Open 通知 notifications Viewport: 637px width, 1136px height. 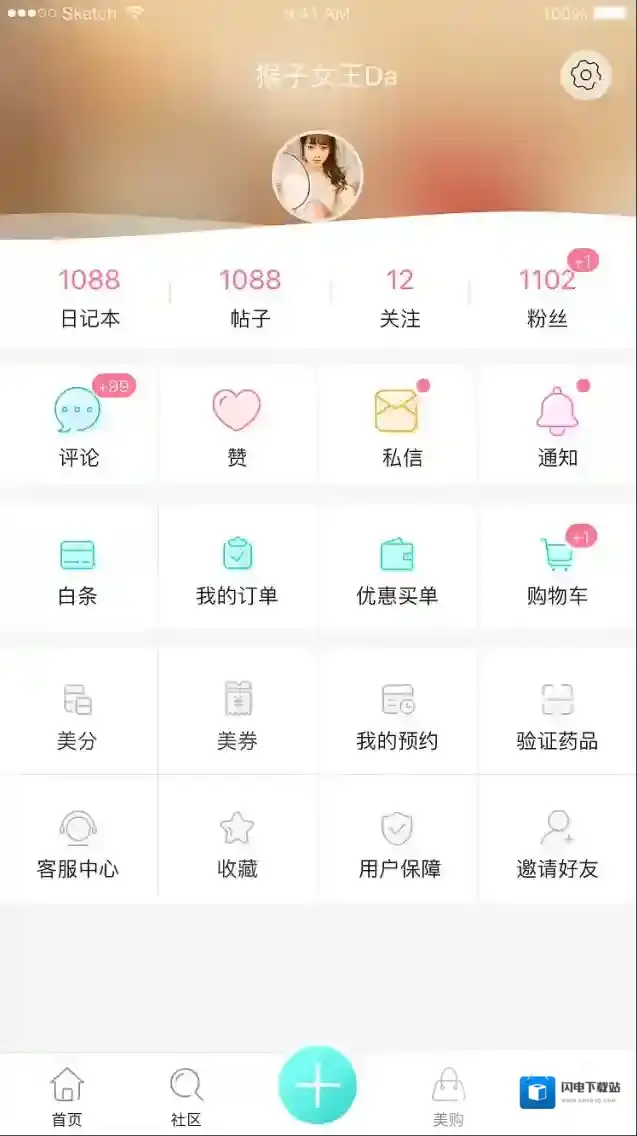(x=557, y=427)
